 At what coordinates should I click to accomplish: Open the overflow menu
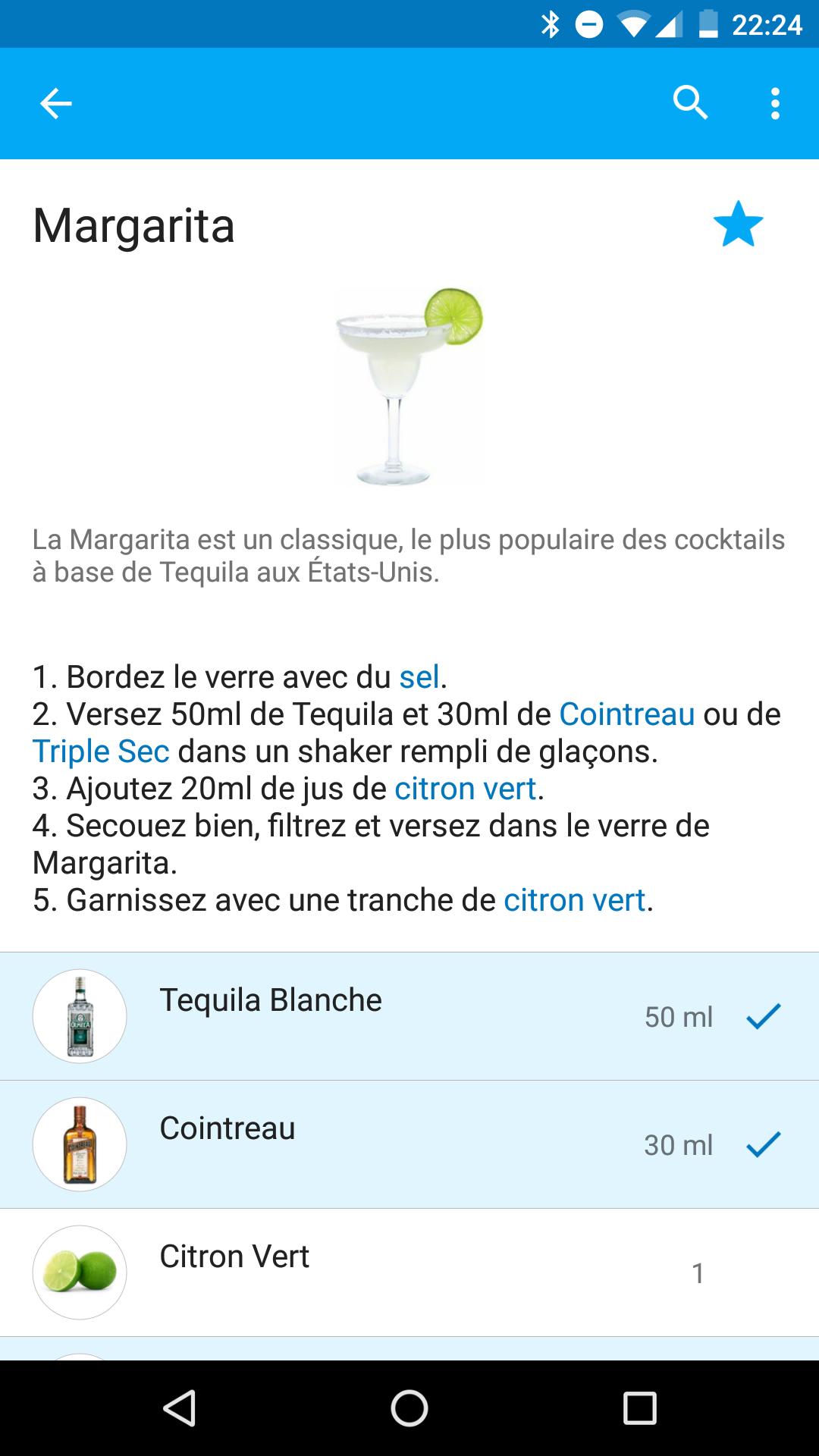pos(774,104)
